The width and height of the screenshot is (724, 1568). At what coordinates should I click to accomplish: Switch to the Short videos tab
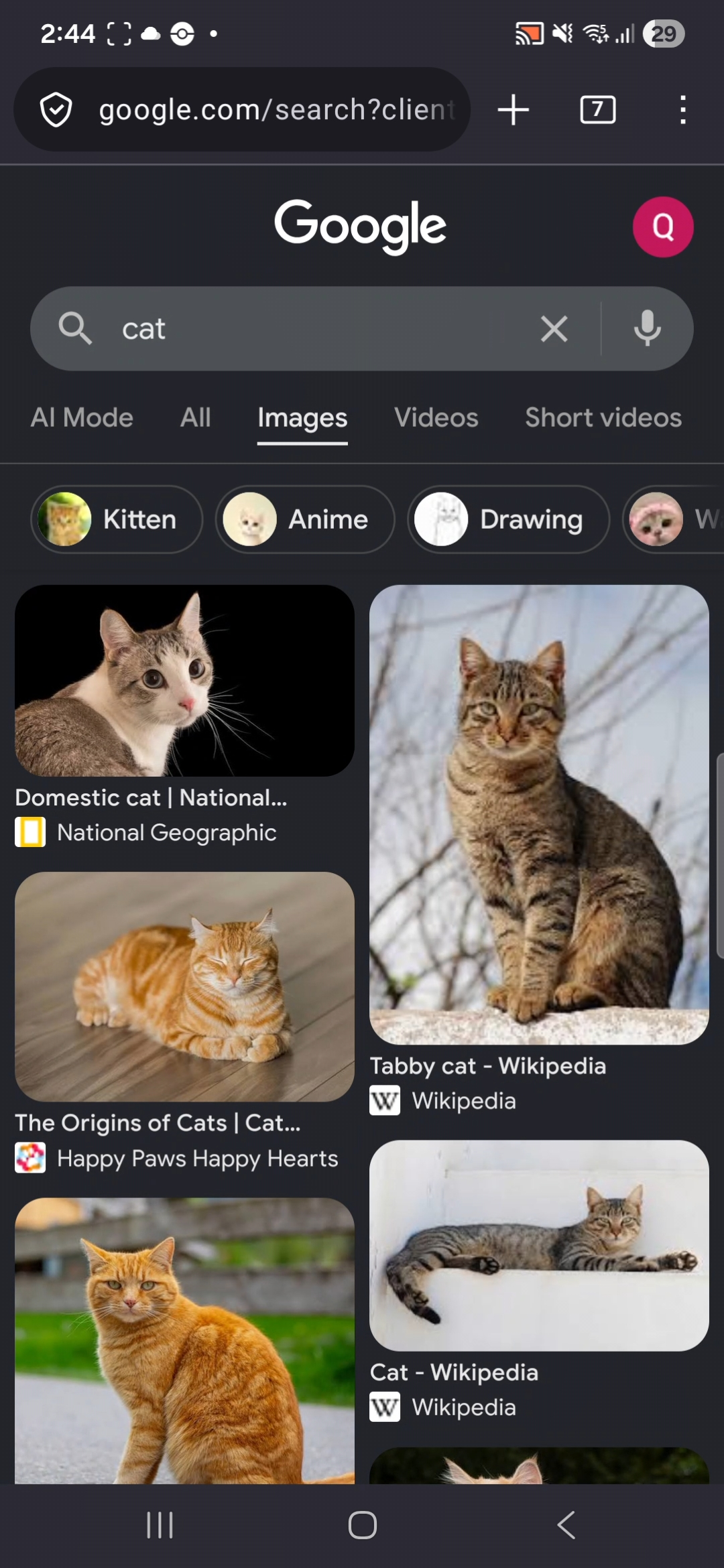click(x=603, y=418)
